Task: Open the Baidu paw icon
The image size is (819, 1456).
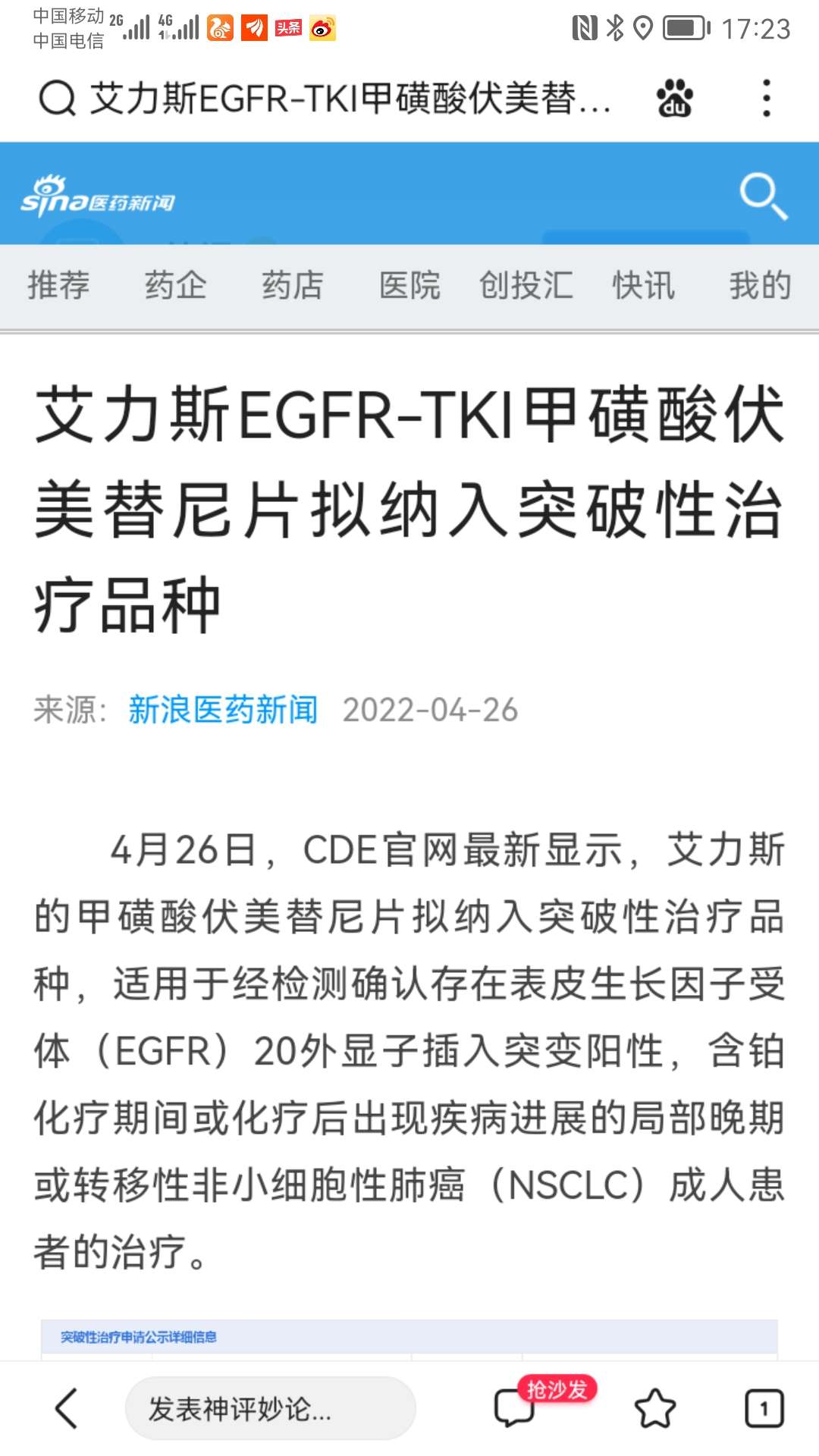Action: tap(674, 99)
